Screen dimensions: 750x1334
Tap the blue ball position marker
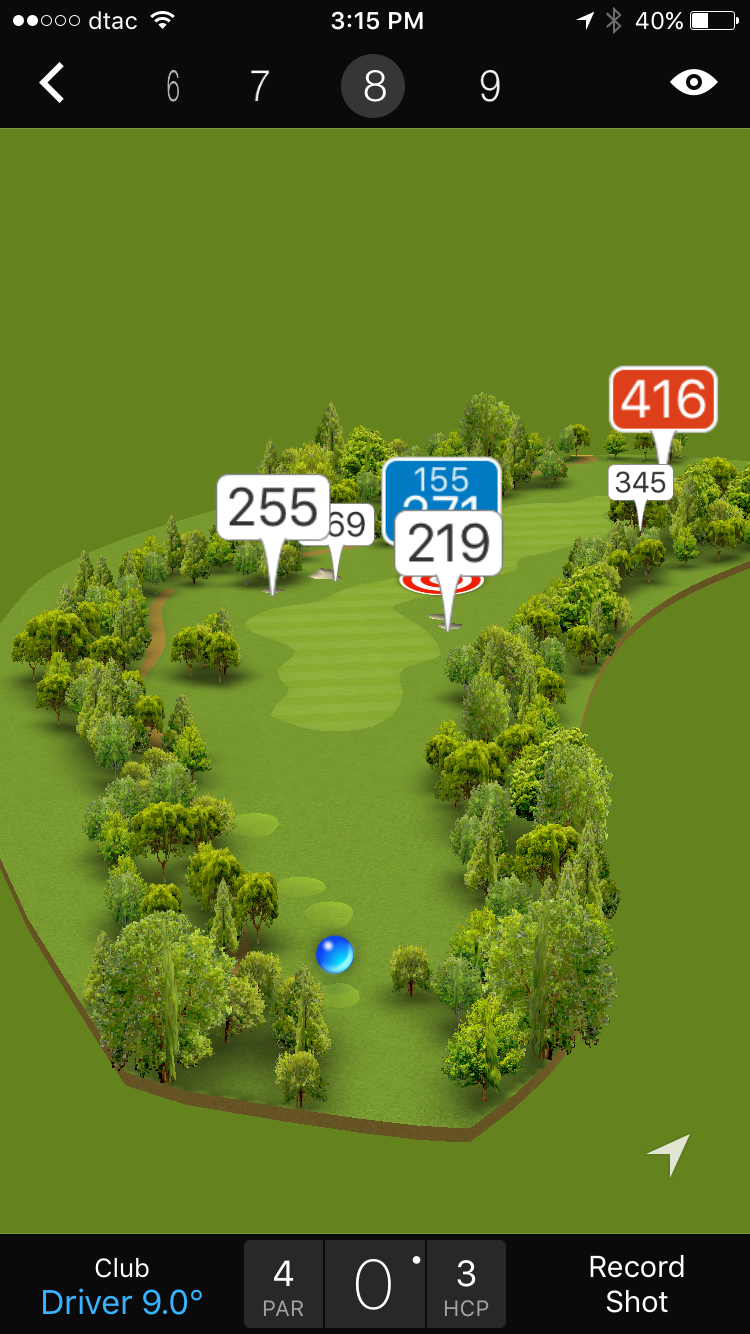pyautogui.click(x=334, y=954)
